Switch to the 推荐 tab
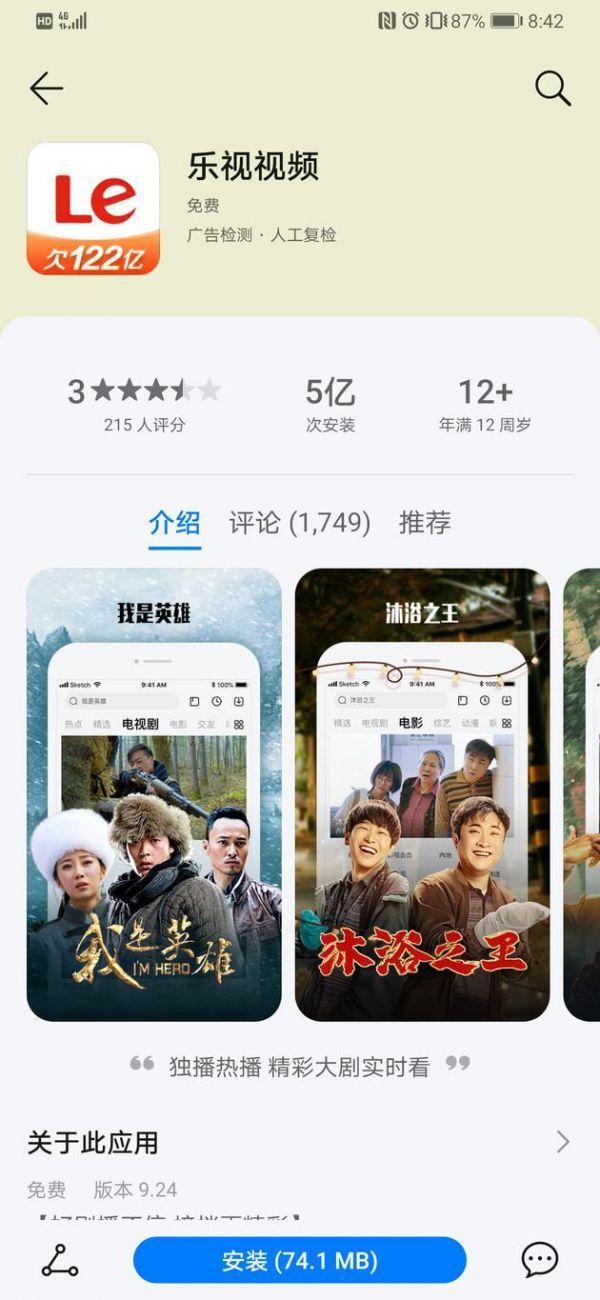The width and height of the screenshot is (600, 1300). coord(425,522)
